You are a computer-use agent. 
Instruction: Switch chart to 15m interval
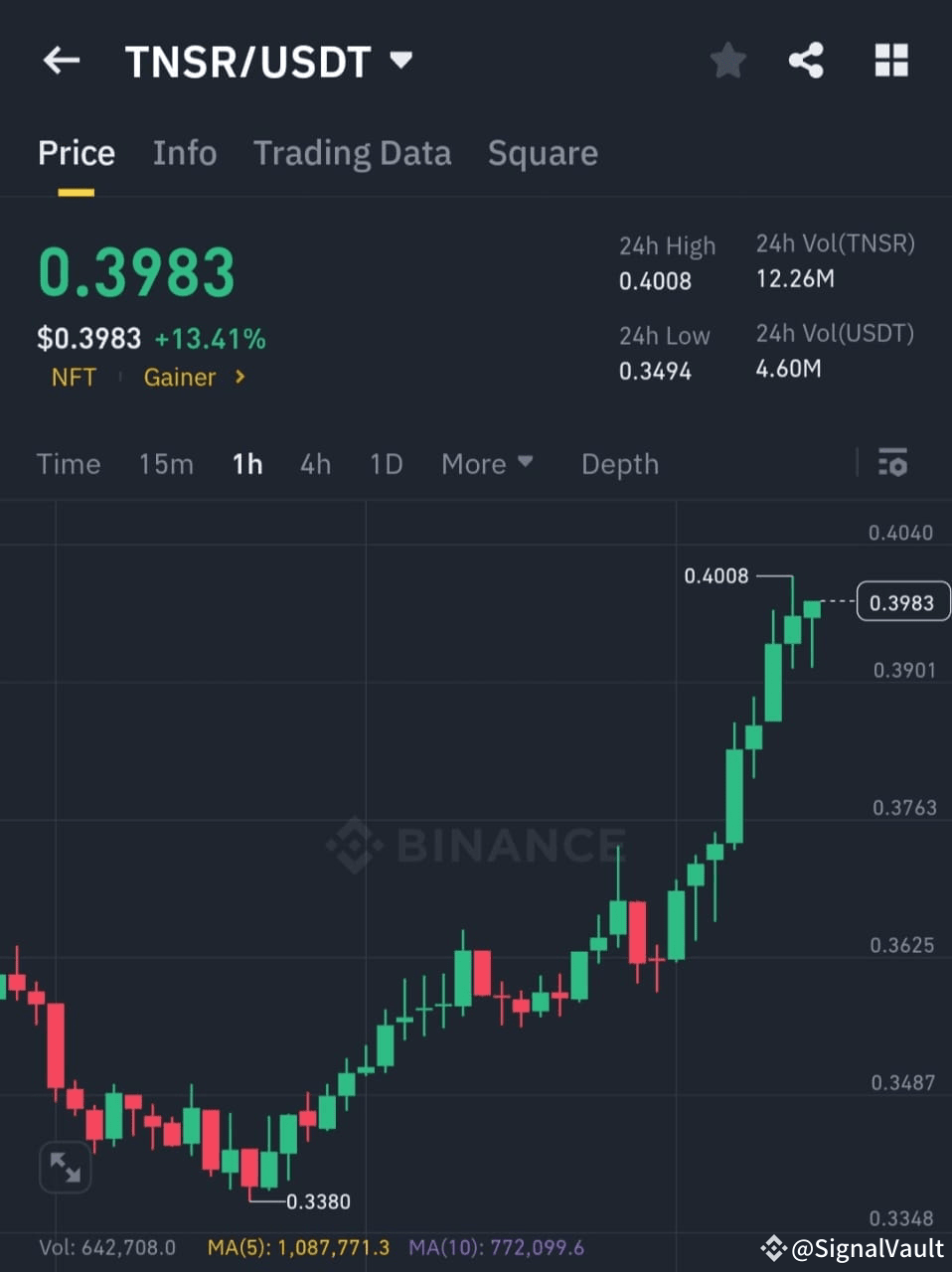tap(166, 463)
